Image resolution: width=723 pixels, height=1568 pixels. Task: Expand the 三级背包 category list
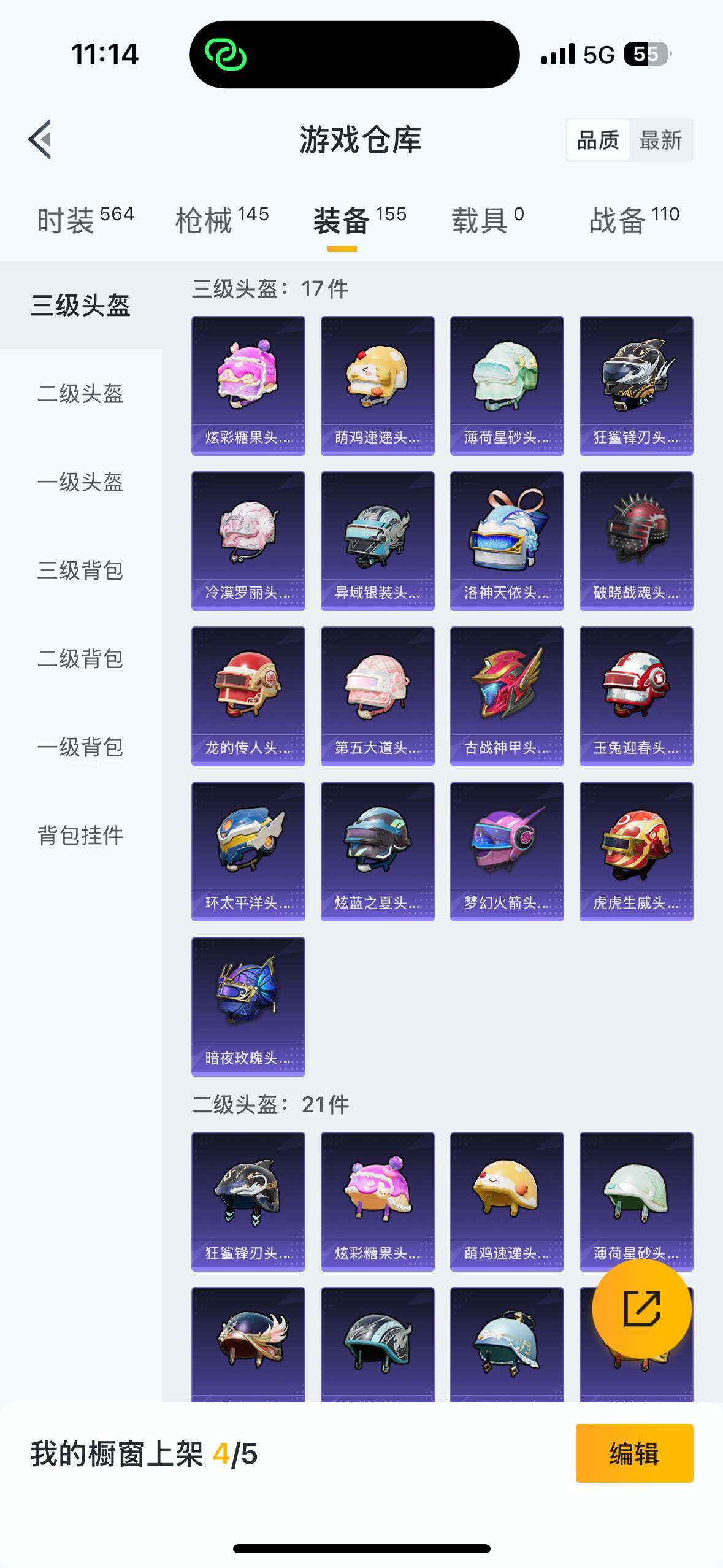80,572
